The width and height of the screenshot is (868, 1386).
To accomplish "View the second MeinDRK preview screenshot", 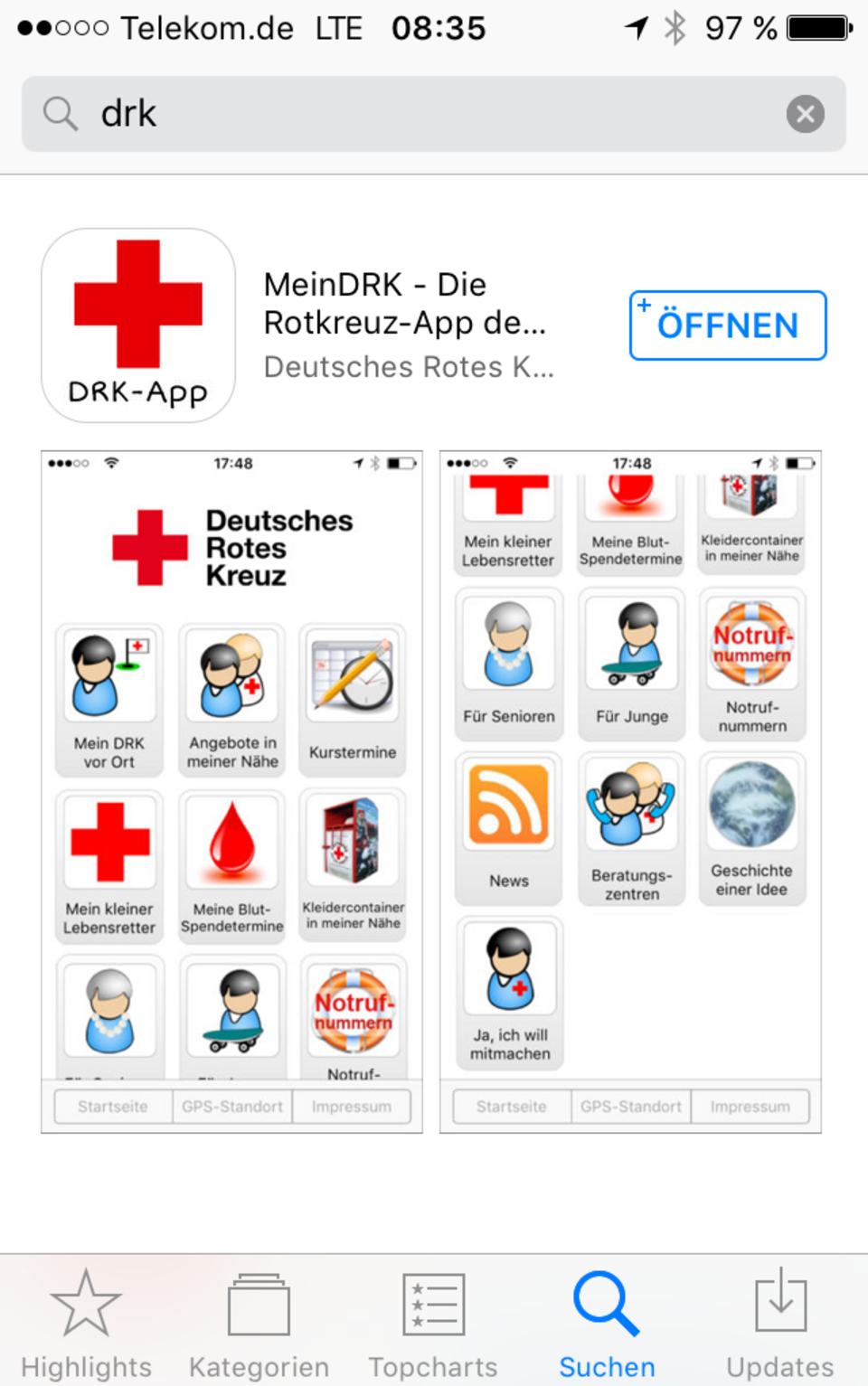I will click(x=630, y=791).
